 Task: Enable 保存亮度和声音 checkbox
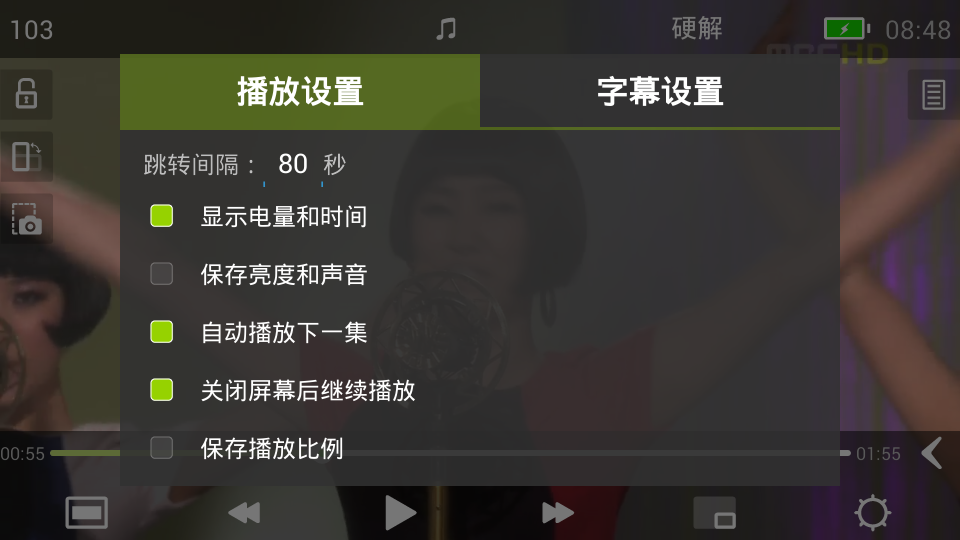coord(162,273)
